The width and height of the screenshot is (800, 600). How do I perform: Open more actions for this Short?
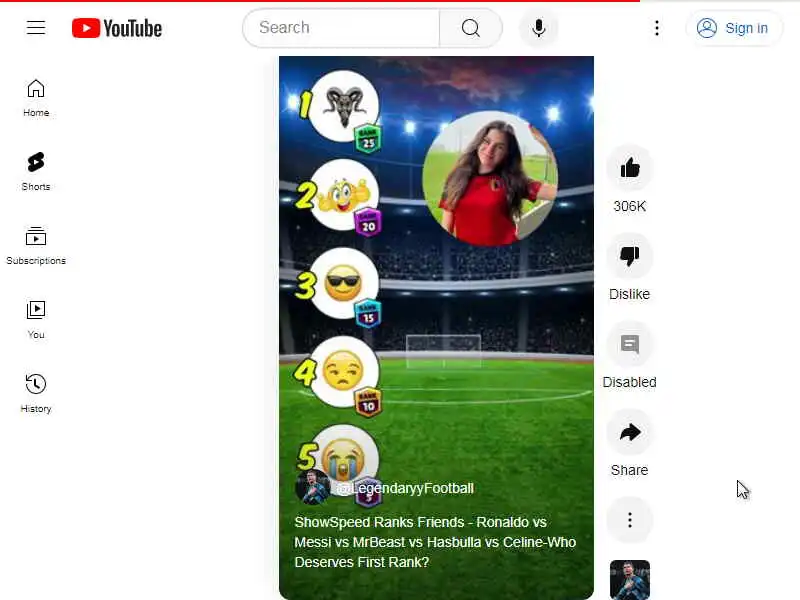click(630, 520)
